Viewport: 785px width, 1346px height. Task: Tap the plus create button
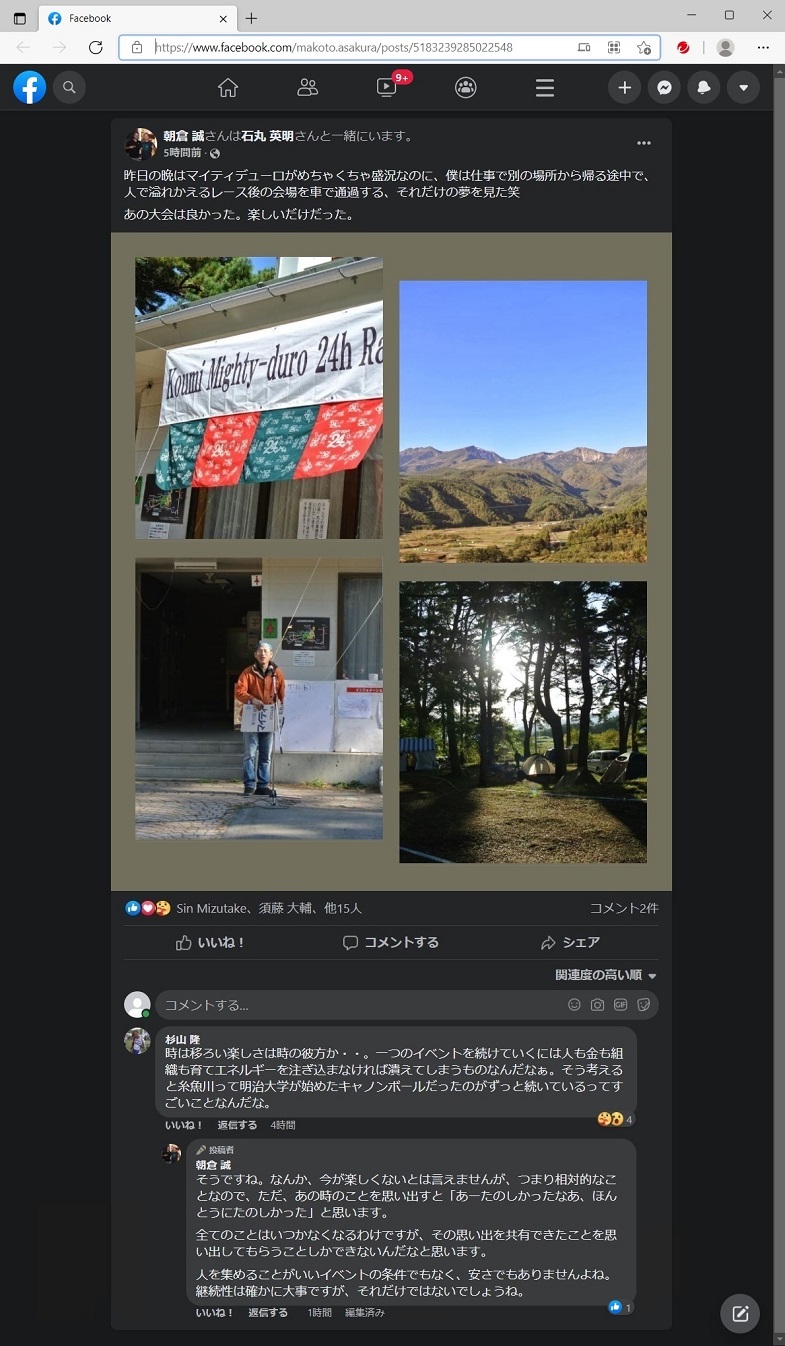624,87
